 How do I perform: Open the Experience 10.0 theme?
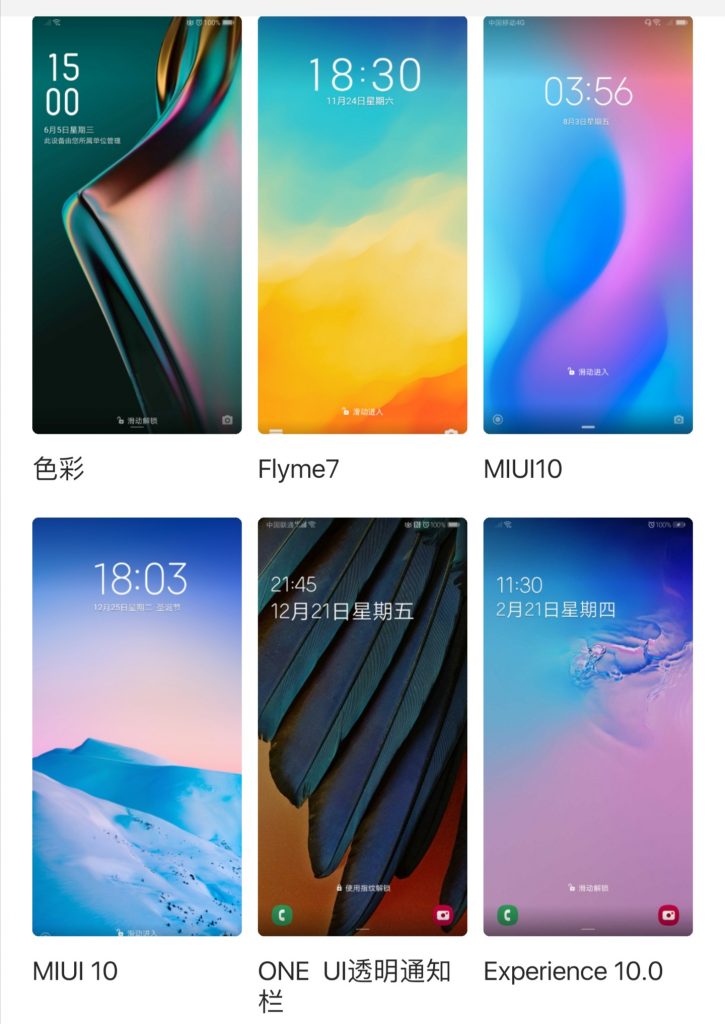pos(588,726)
